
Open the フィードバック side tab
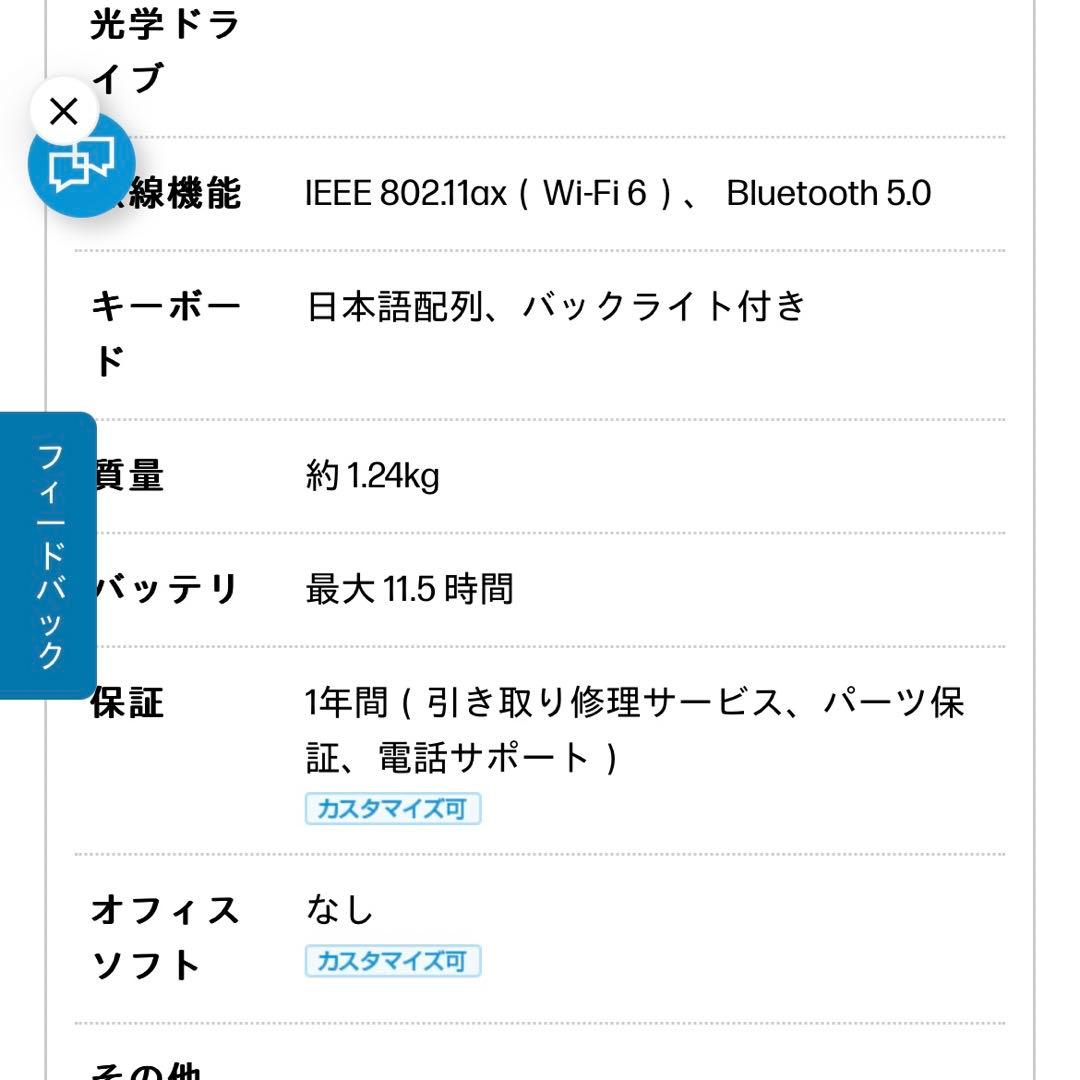point(49,555)
